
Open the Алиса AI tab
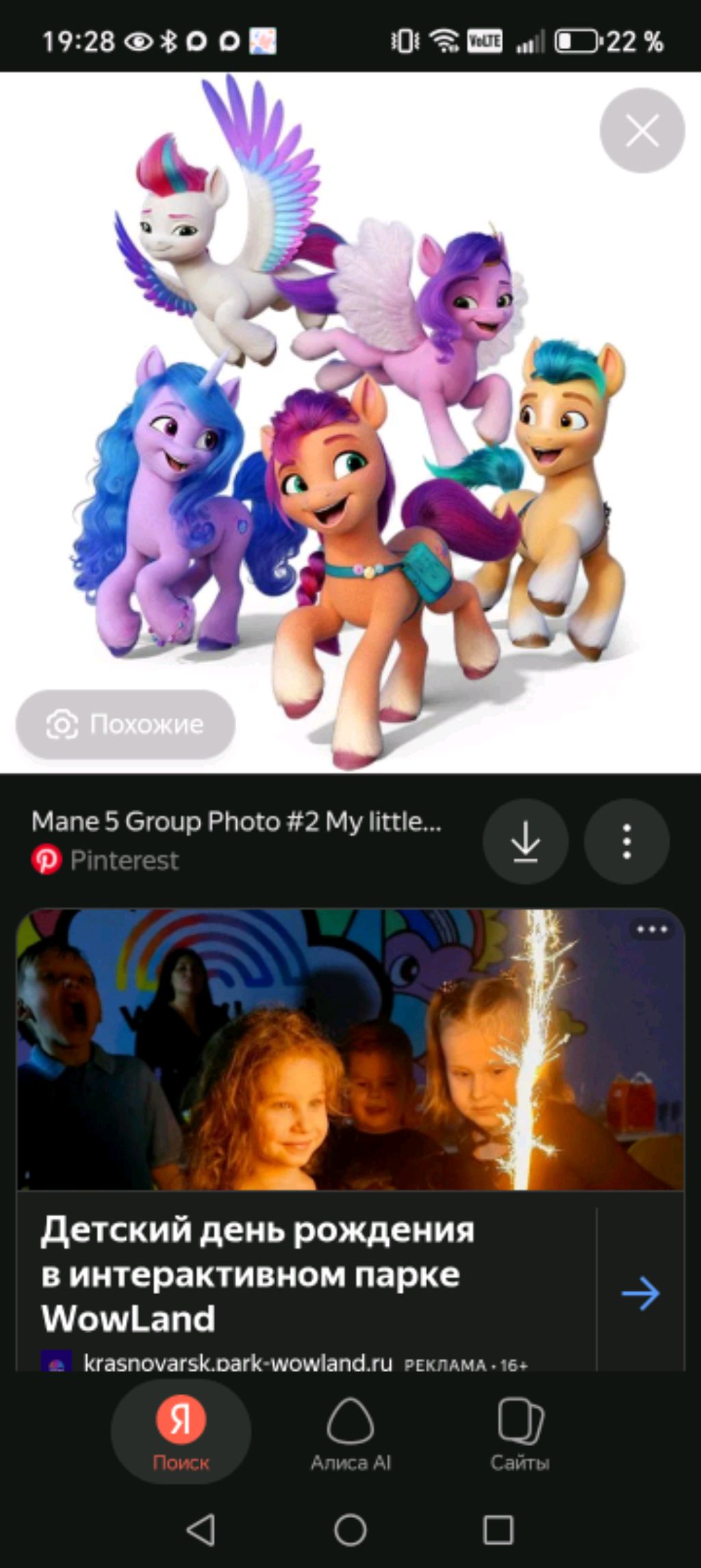click(350, 1432)
